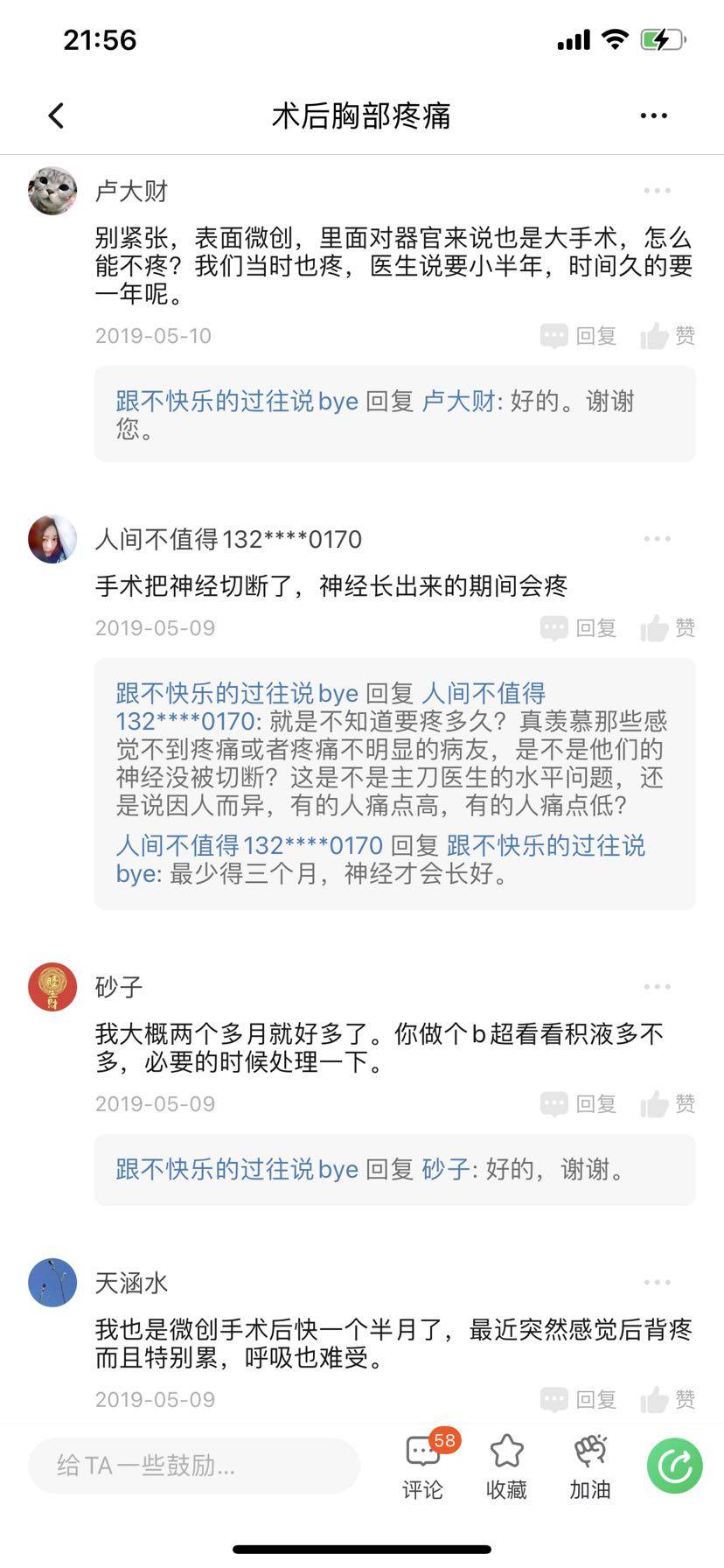Reply to 砂子's comment
Image resolution: width=724 pixels, height=1568 pixels.
click(579, 1104)
